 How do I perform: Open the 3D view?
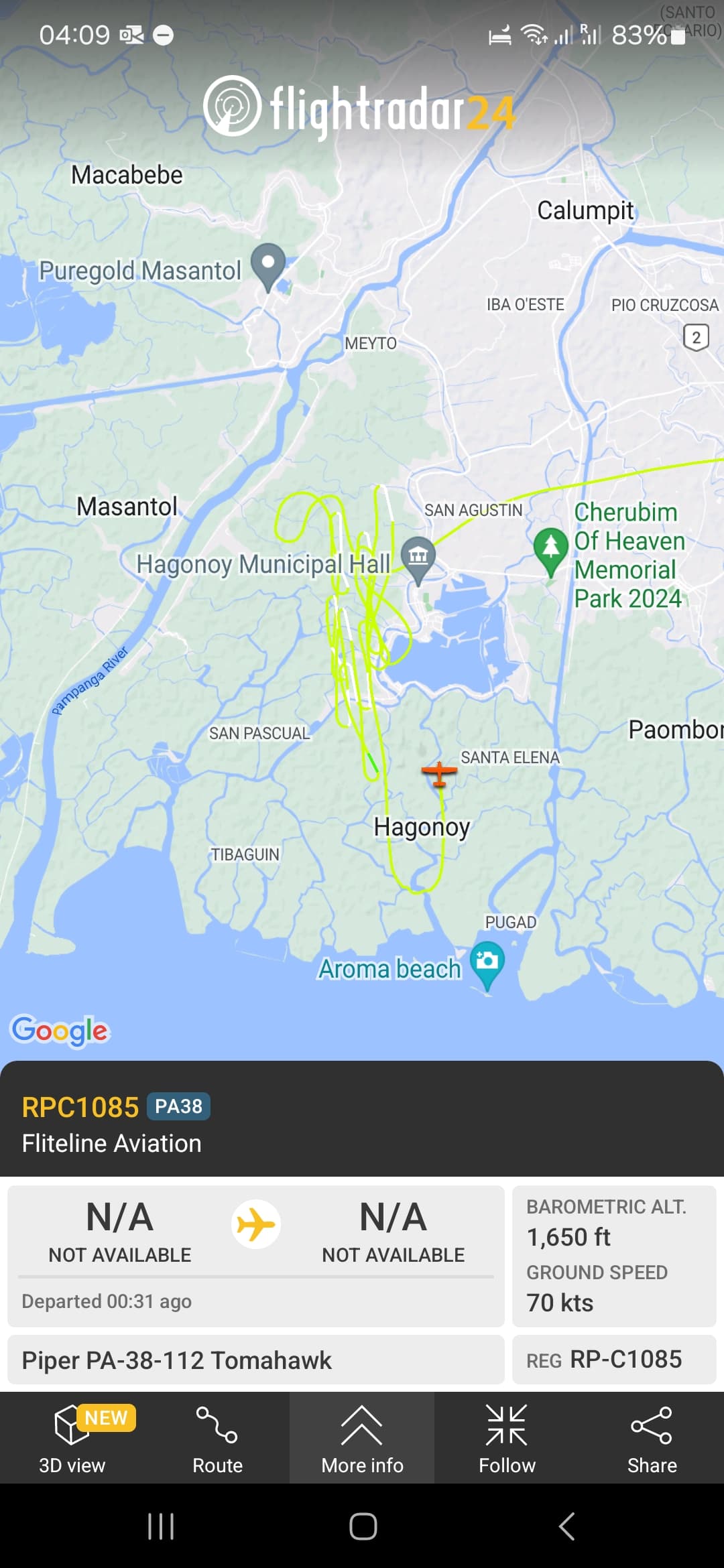point(72,1438)
